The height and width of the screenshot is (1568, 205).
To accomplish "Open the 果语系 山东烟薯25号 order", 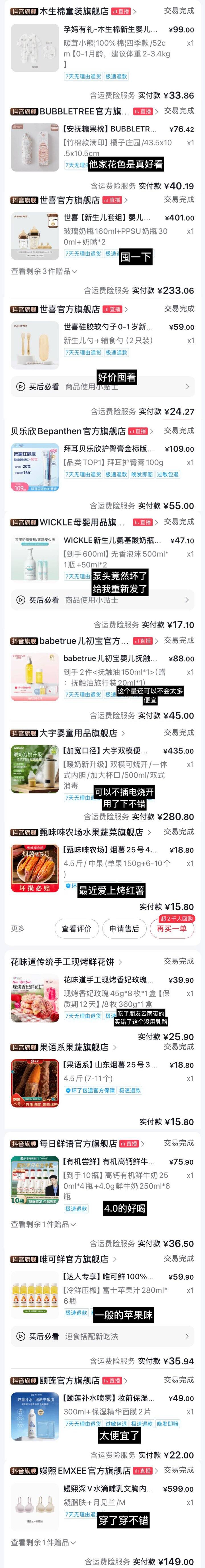I will 110,1065.
